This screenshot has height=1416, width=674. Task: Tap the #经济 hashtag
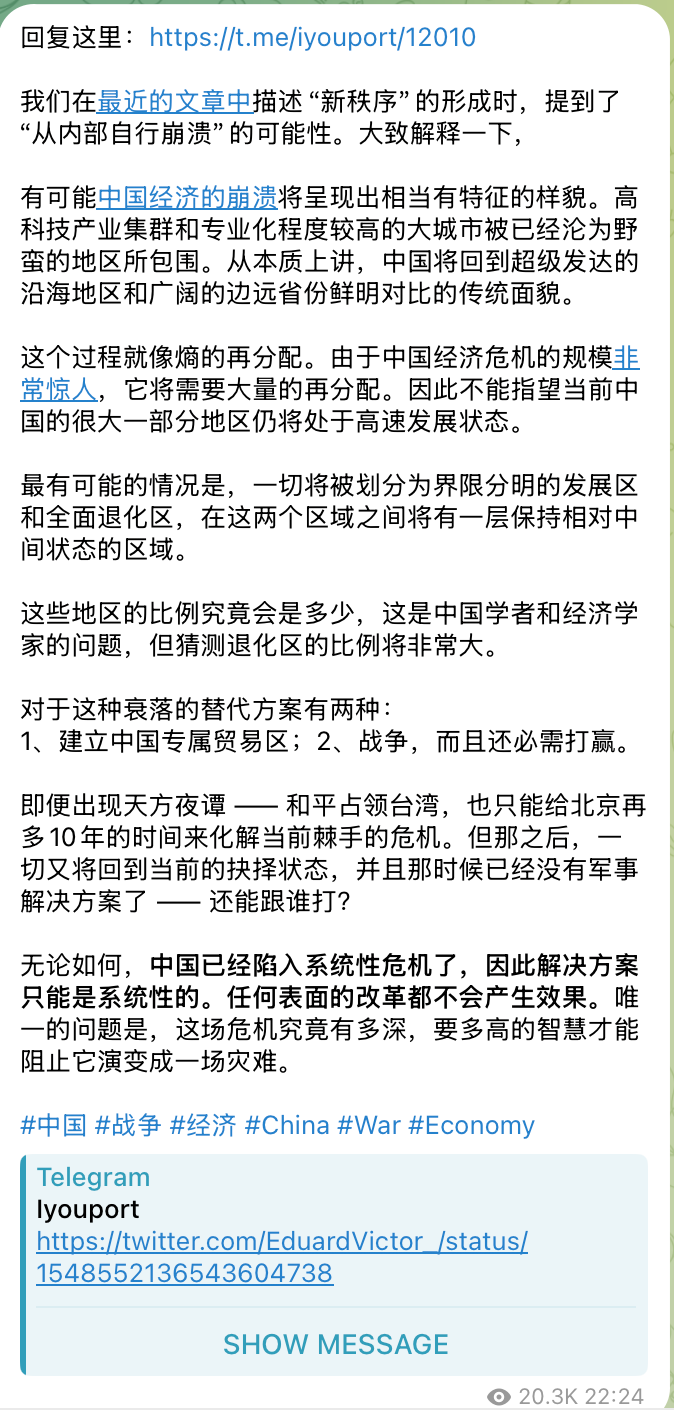pos(203,1125)
